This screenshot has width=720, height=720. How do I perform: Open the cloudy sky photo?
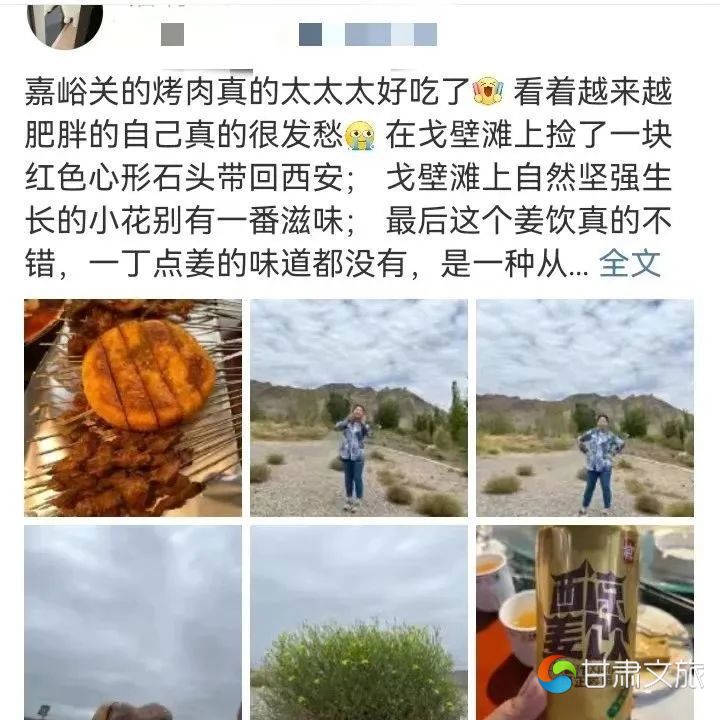[x=133, y=620]
